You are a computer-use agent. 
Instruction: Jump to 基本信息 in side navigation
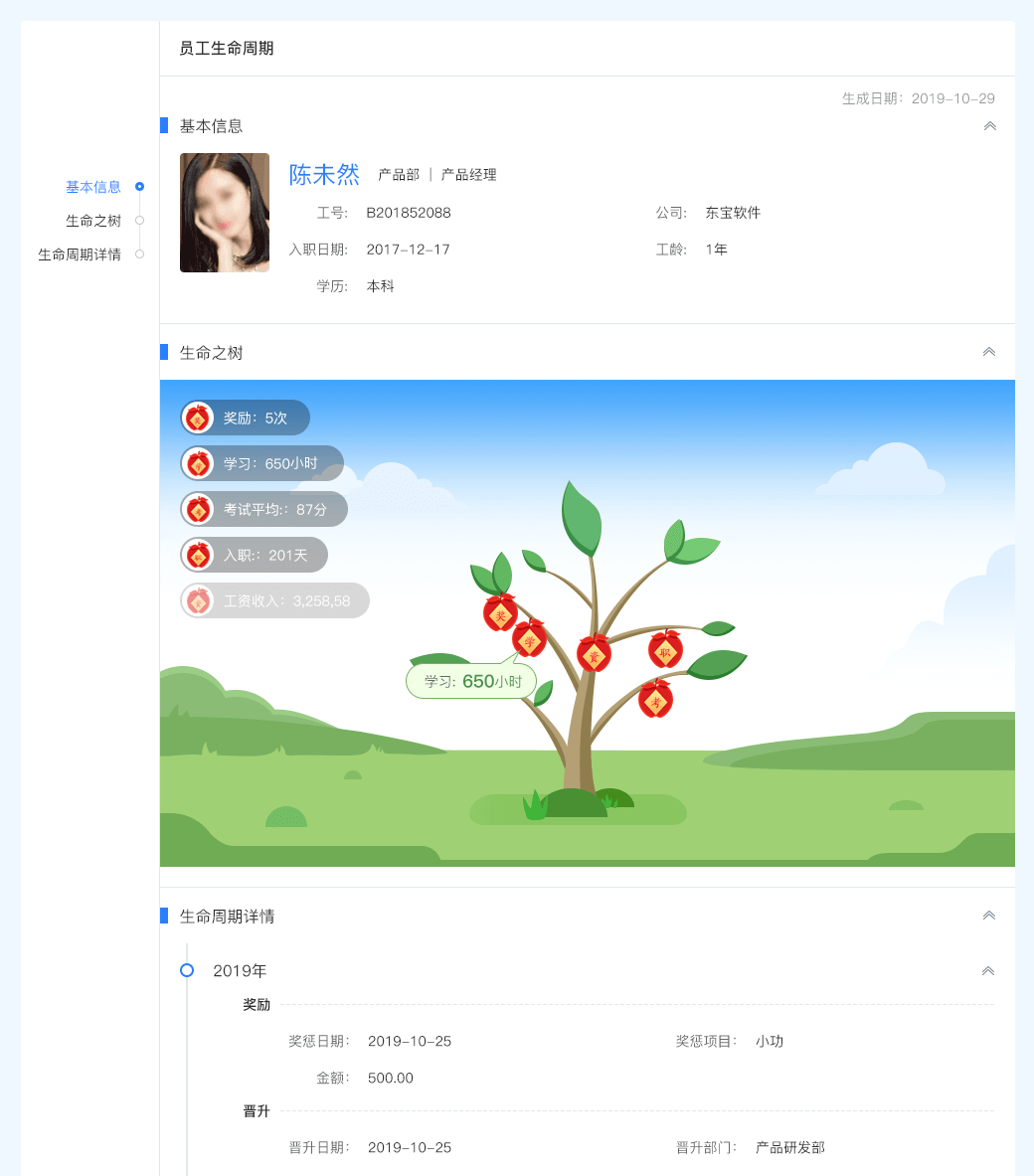(x=93, y=187)
